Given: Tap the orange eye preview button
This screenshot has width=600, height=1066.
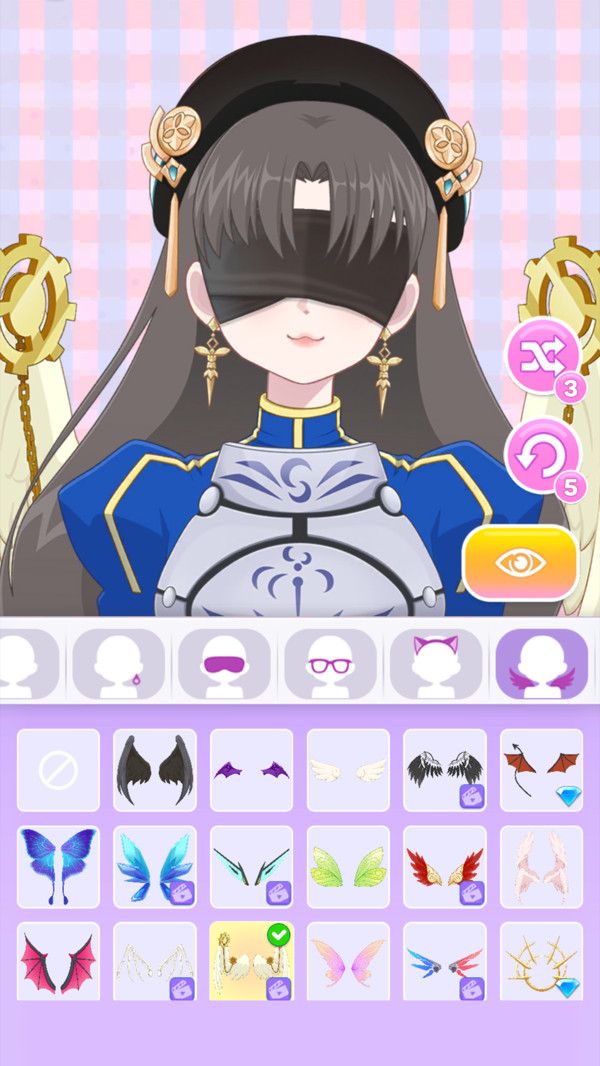Looking at the screenshot, I should 520,562.
